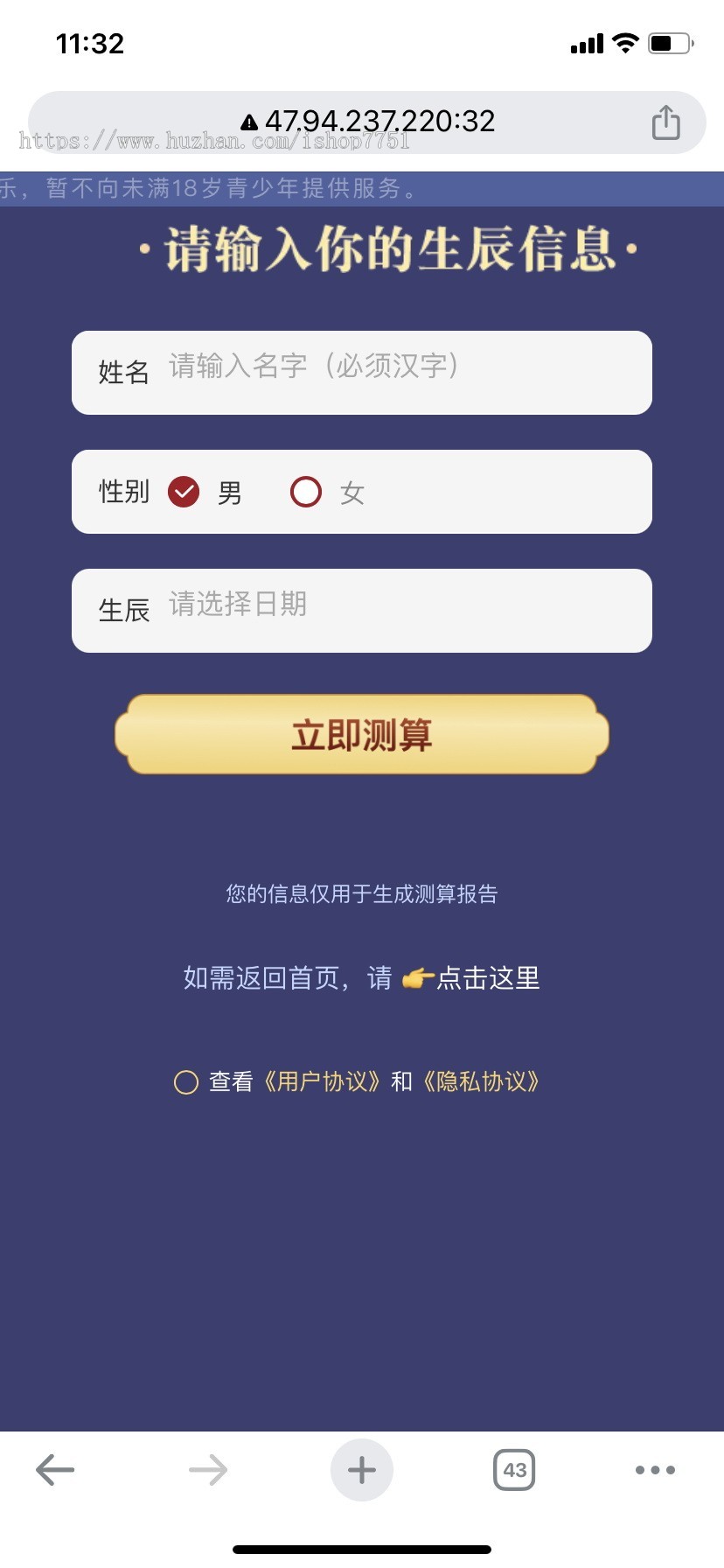Tap the address bar showing 47.94.237.220:32

367,122
